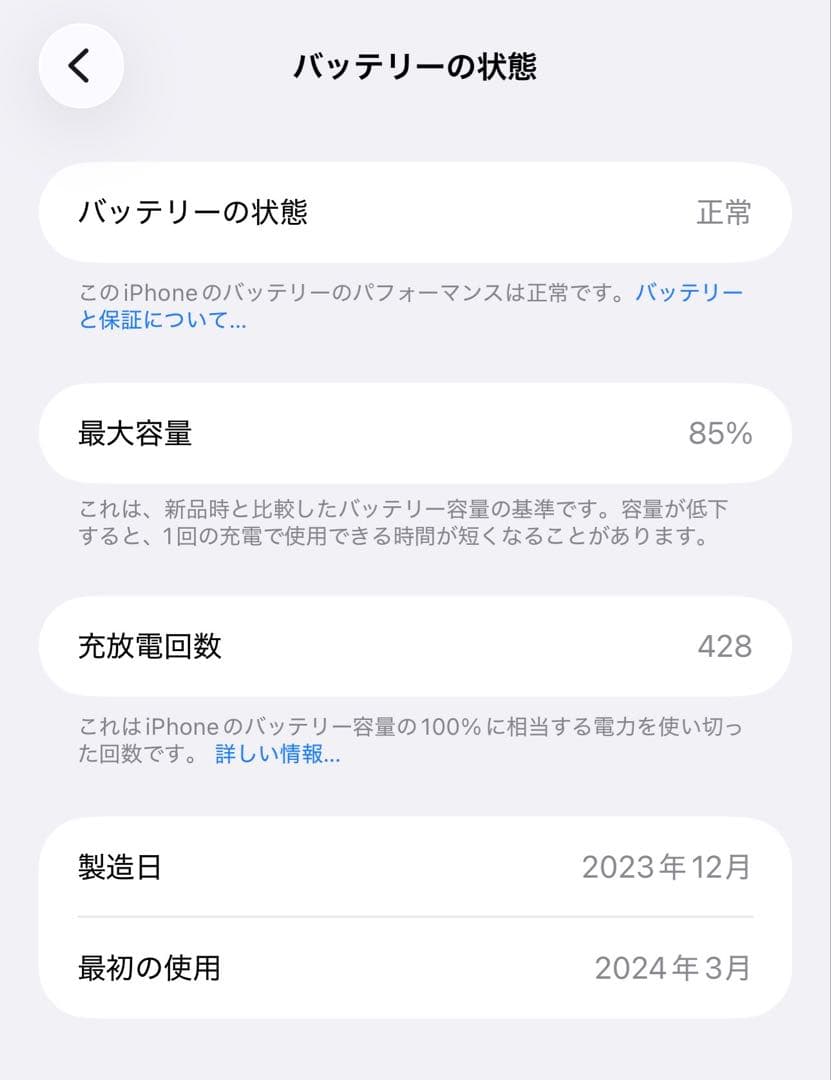Tap the バッテリーの状態 page title
831x1080 pixels.
point(416,66)
